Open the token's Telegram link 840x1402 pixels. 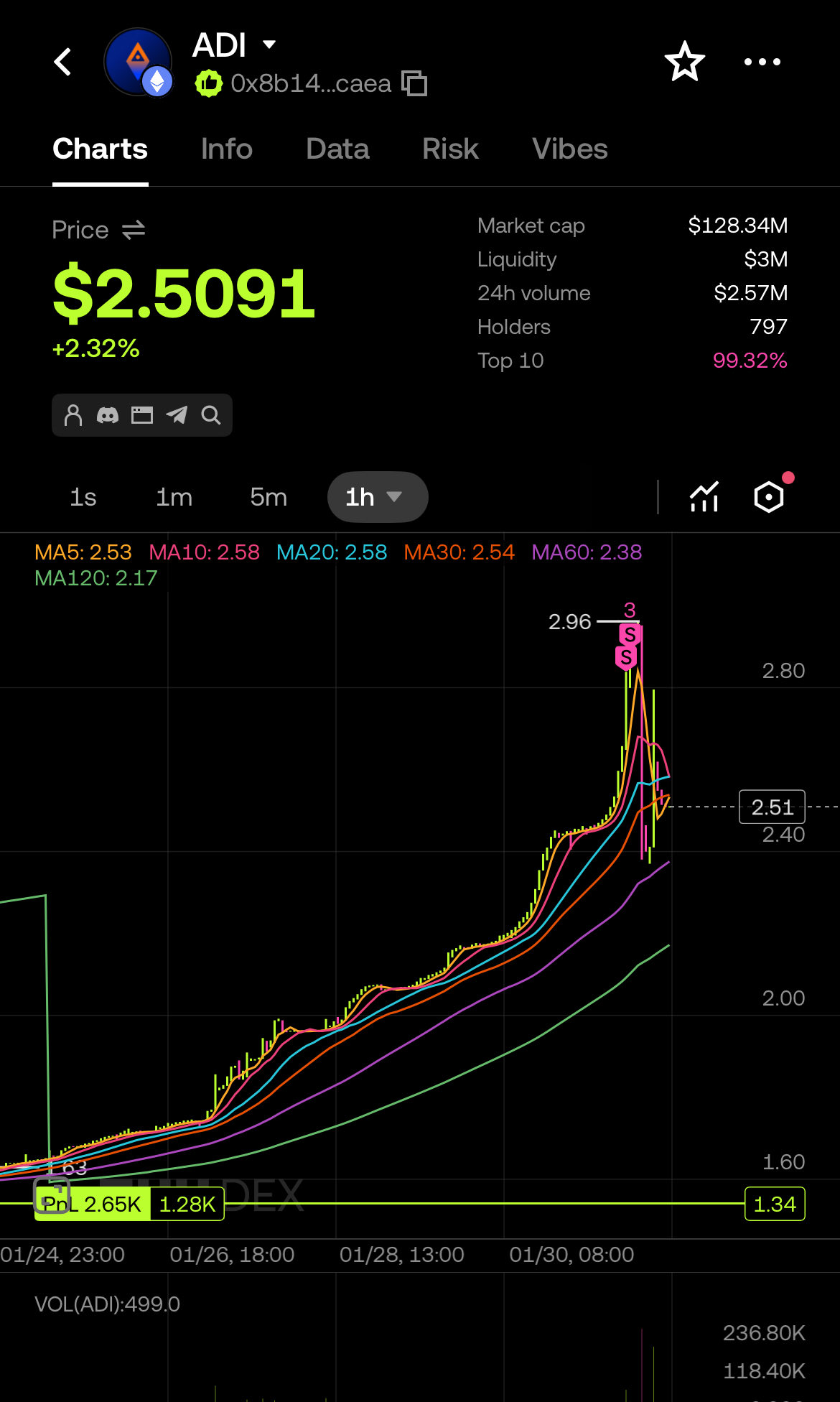coord(177,415)
